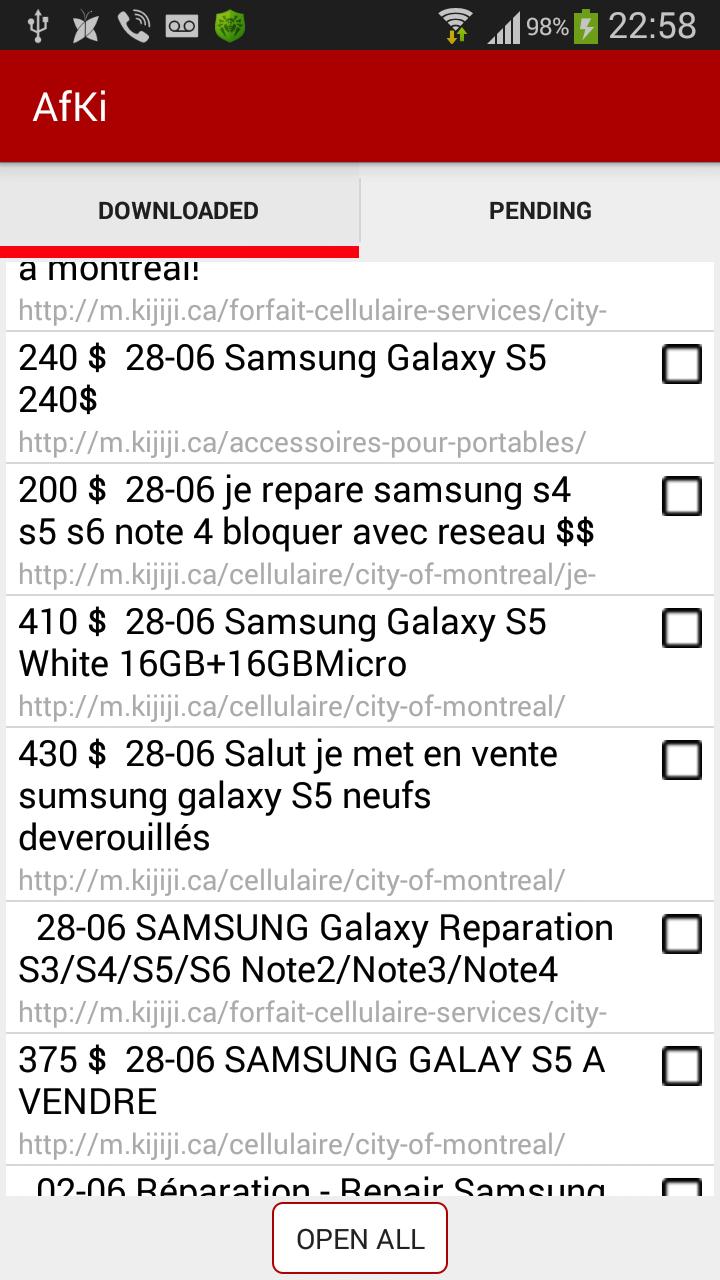The height and width of the screenshot is (1280, 720).
Task: Tick the SAMSUNG GALAY S5 A VENDRE checkbox
Action: [682, 1067]
